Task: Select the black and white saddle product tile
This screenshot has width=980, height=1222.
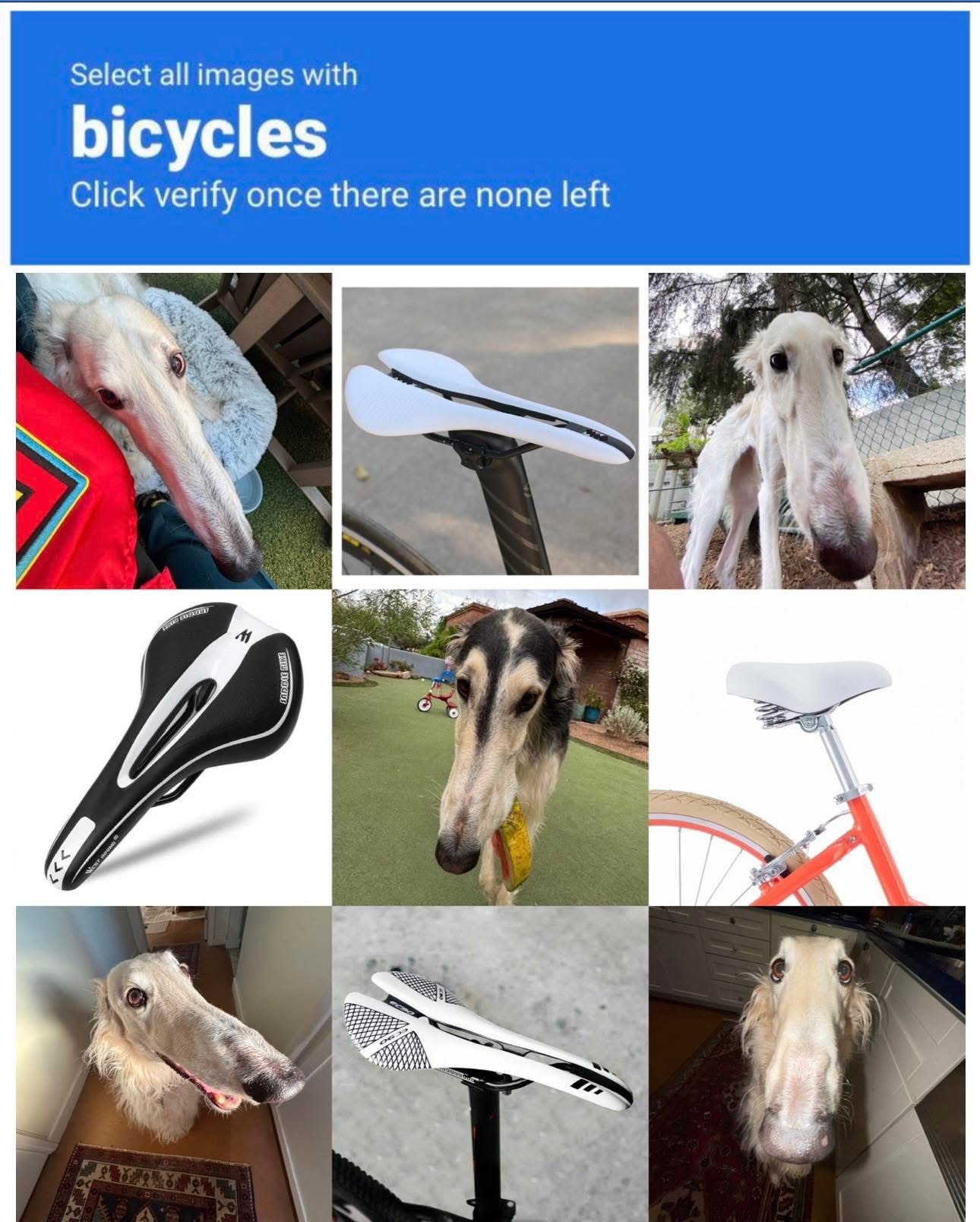Action: coord(174,748)
